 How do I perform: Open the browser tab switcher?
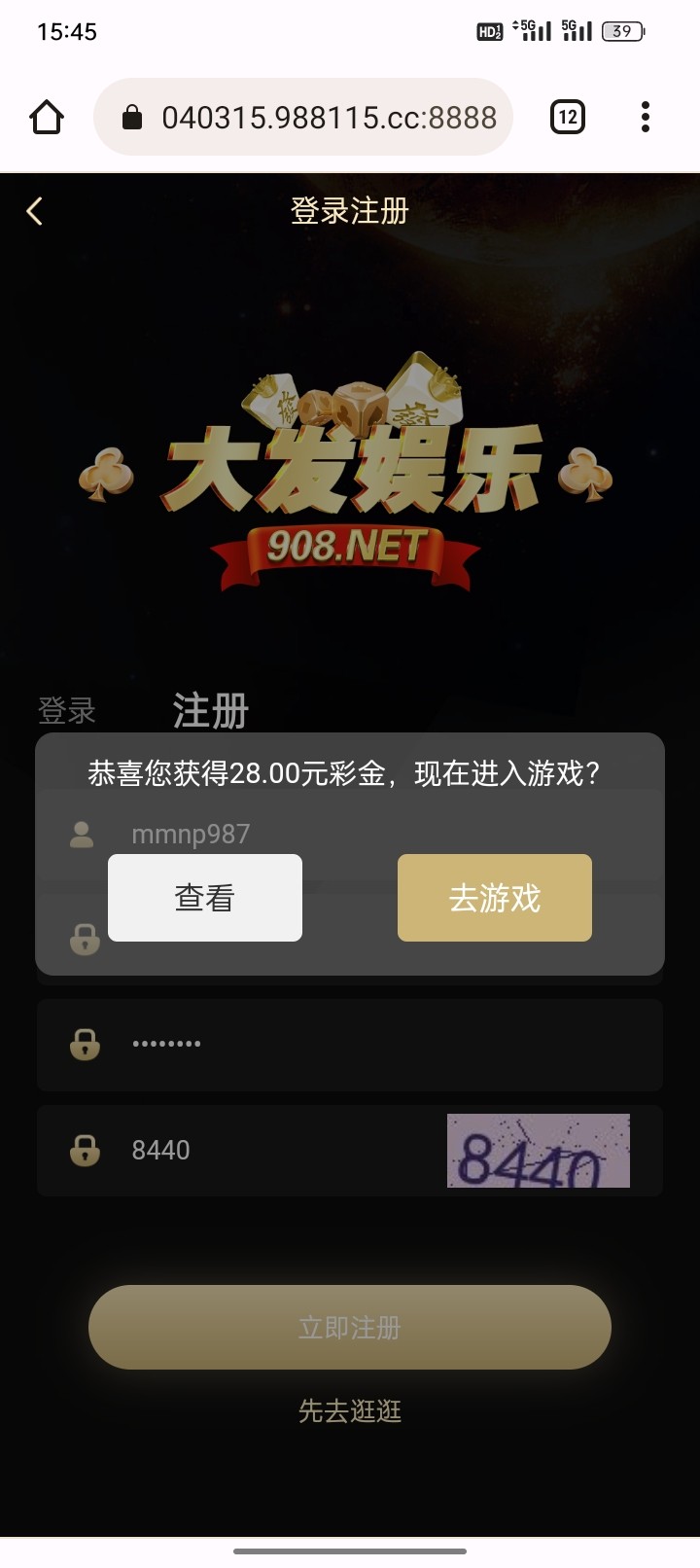pyautogui.click(x=568, y=118)
